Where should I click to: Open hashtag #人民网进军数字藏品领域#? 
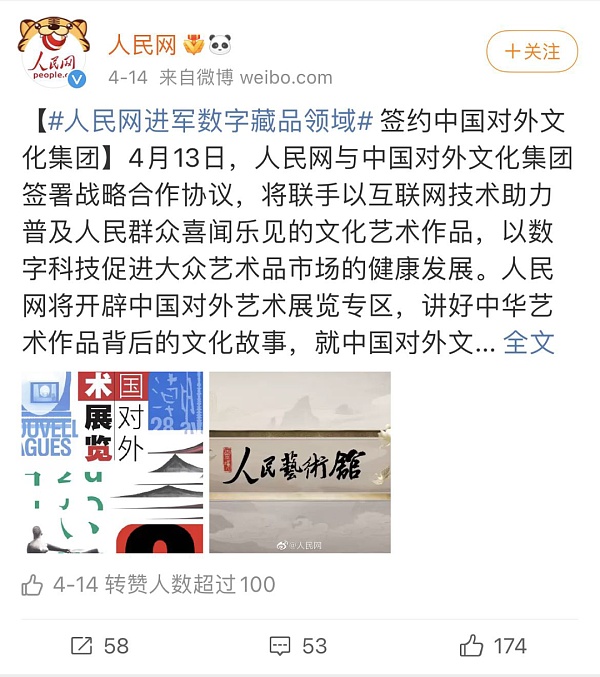(210, 123)
